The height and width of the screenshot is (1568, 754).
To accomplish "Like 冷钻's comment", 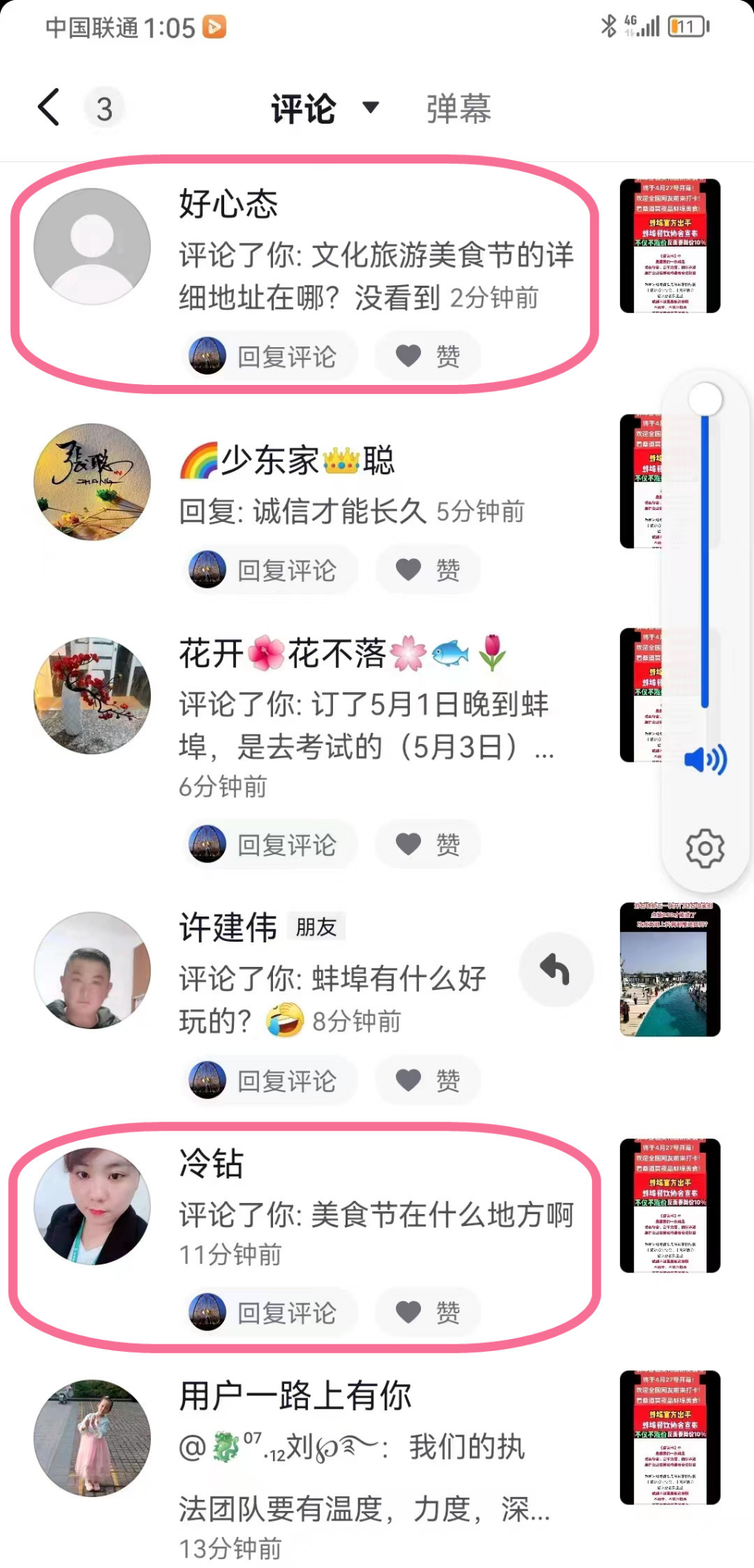I will pyautogui.click(x=428, y=1313).
